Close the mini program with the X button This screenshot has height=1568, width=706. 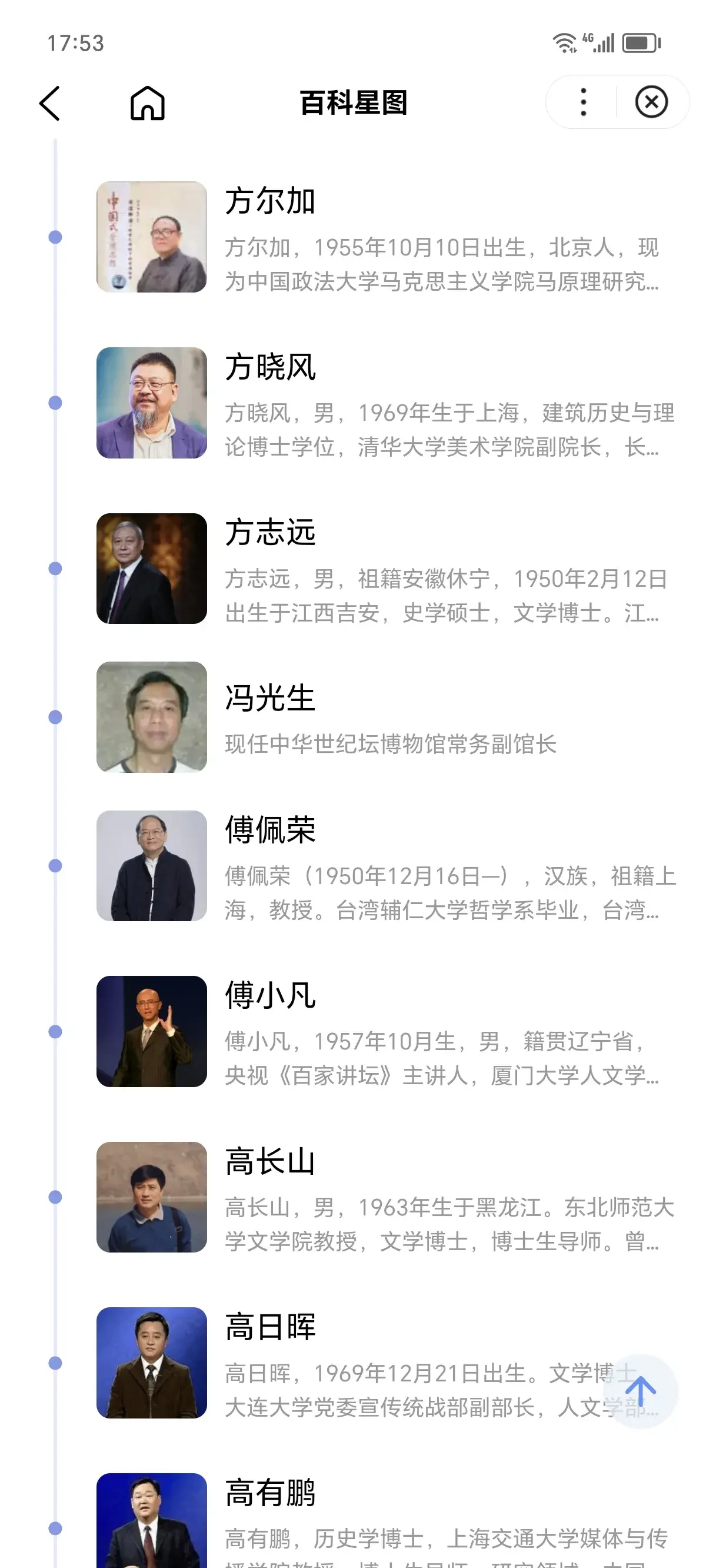point(651,102)
